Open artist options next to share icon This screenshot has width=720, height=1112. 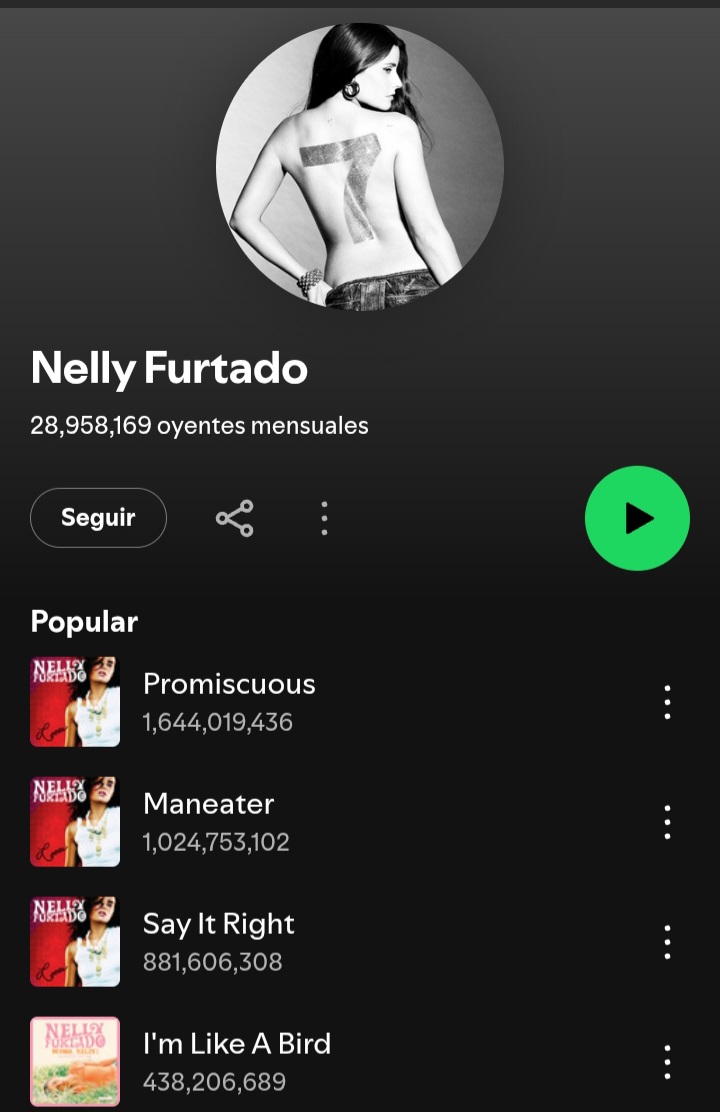[x=324, y=518]
